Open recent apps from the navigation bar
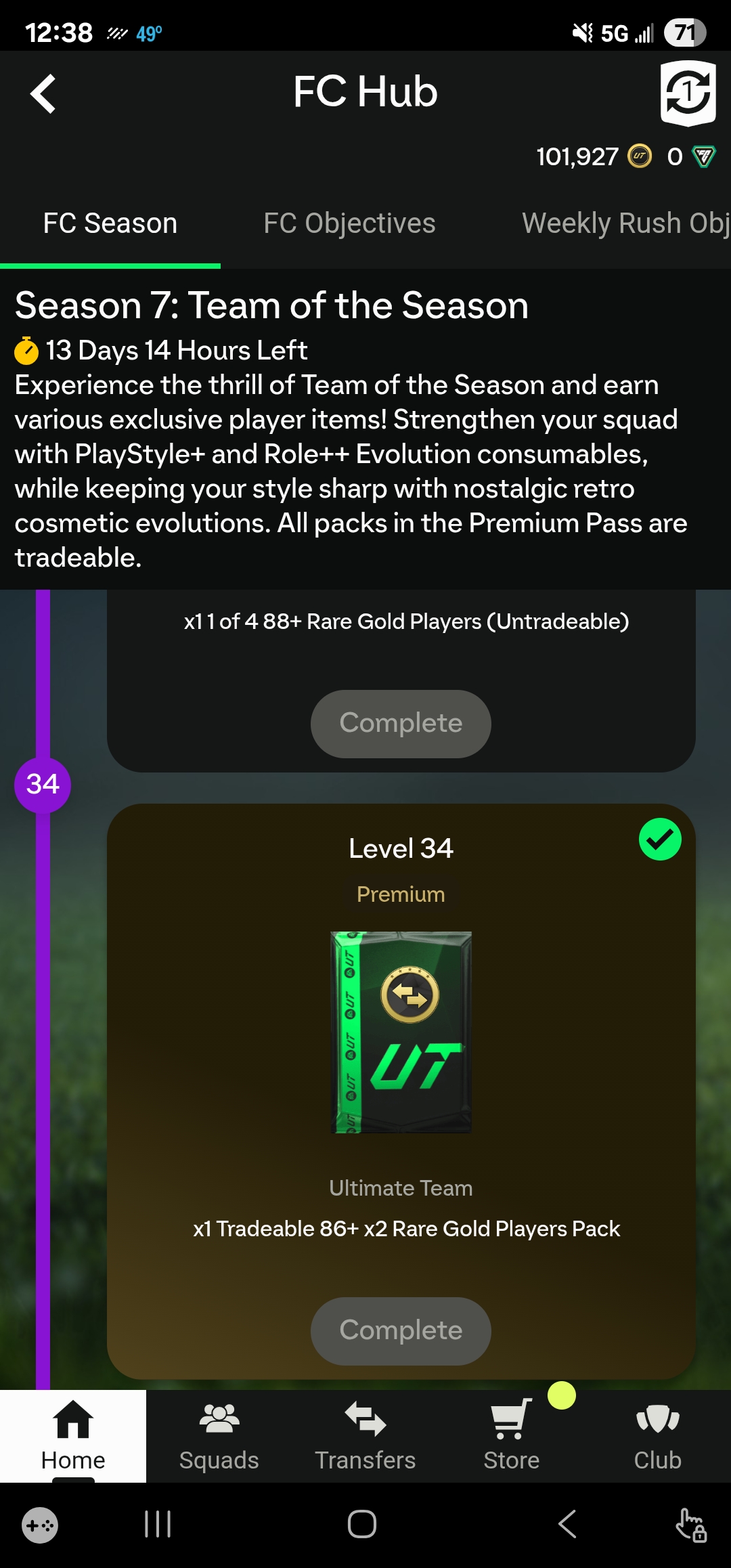The width and height of the screenshot is (731, 1568). pos(158,1524)
